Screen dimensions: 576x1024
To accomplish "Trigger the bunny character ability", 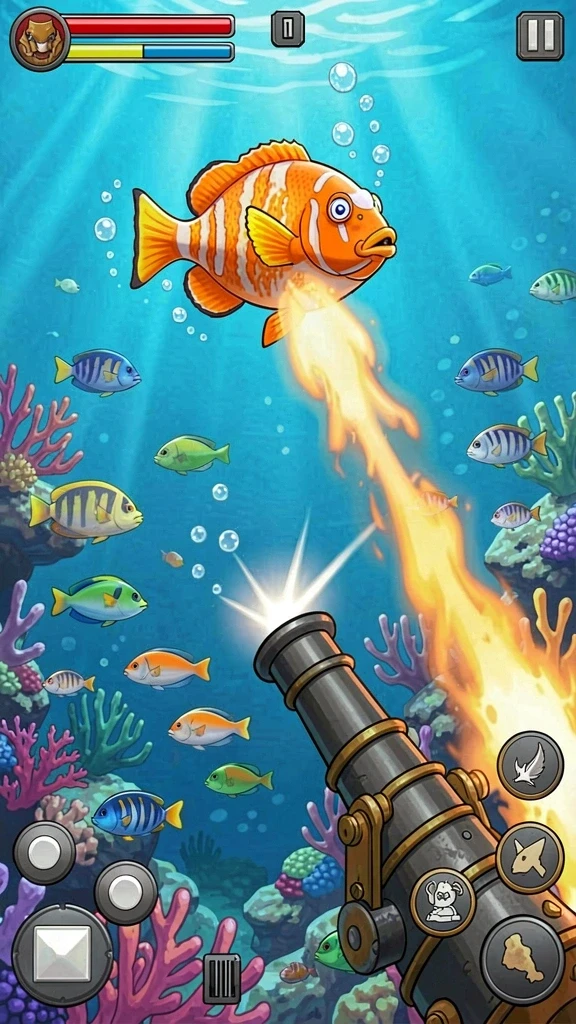I will [x=443, y=902].
